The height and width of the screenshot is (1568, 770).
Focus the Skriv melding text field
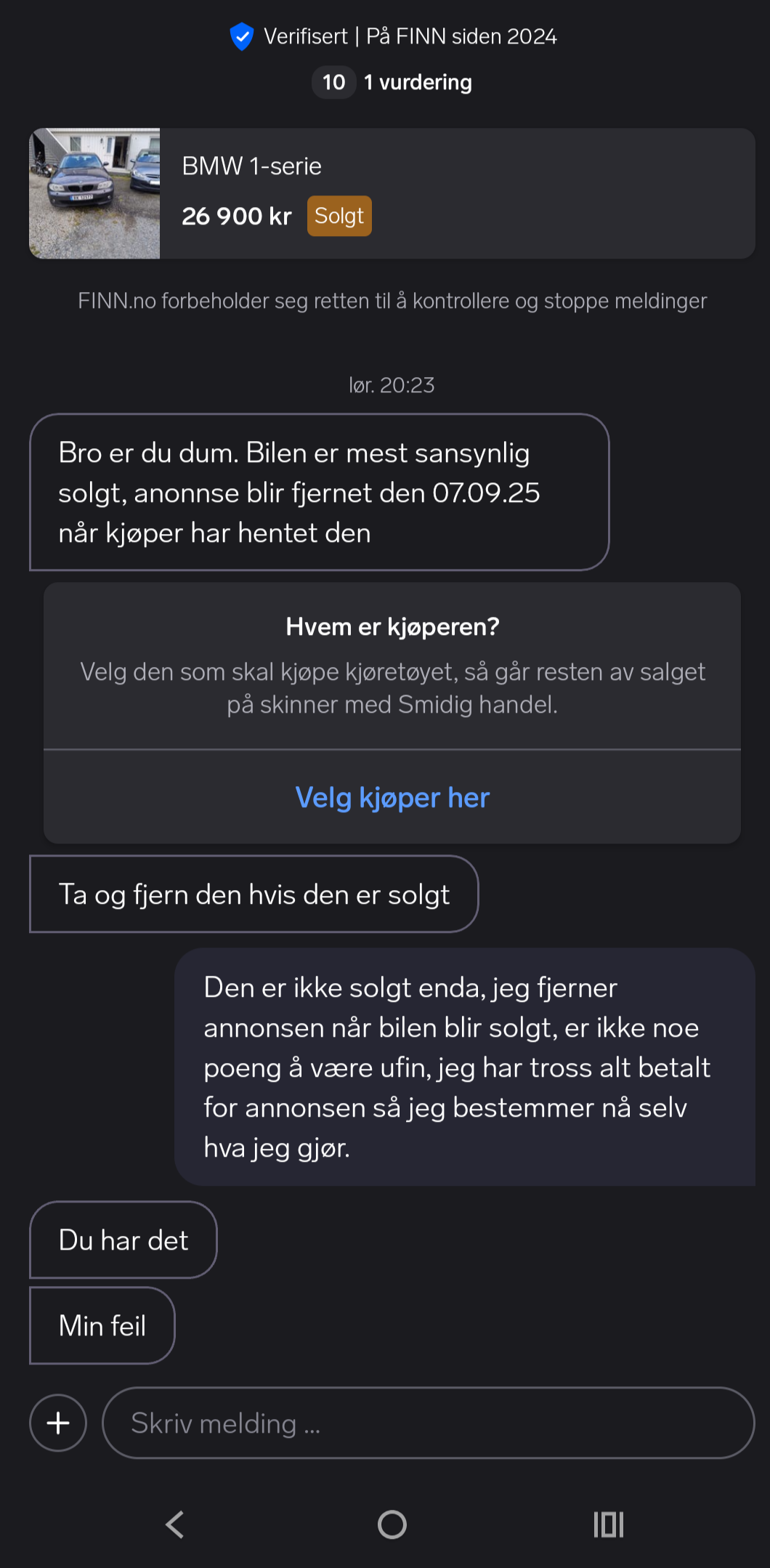429,1423
